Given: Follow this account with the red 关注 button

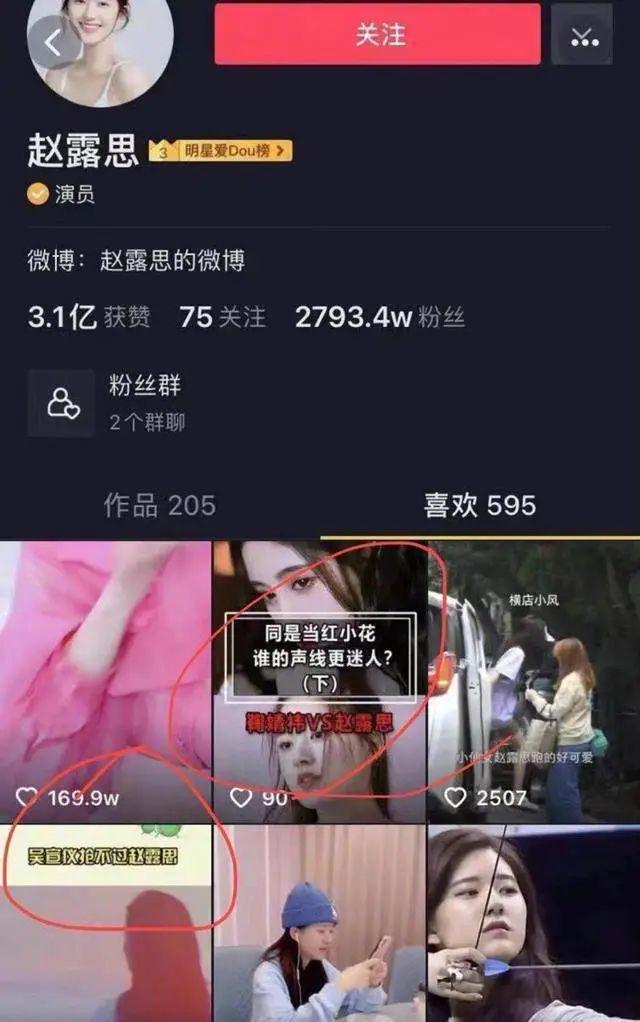Looking at the screenshot, I should pyautogui.click(x=378, y=34).
